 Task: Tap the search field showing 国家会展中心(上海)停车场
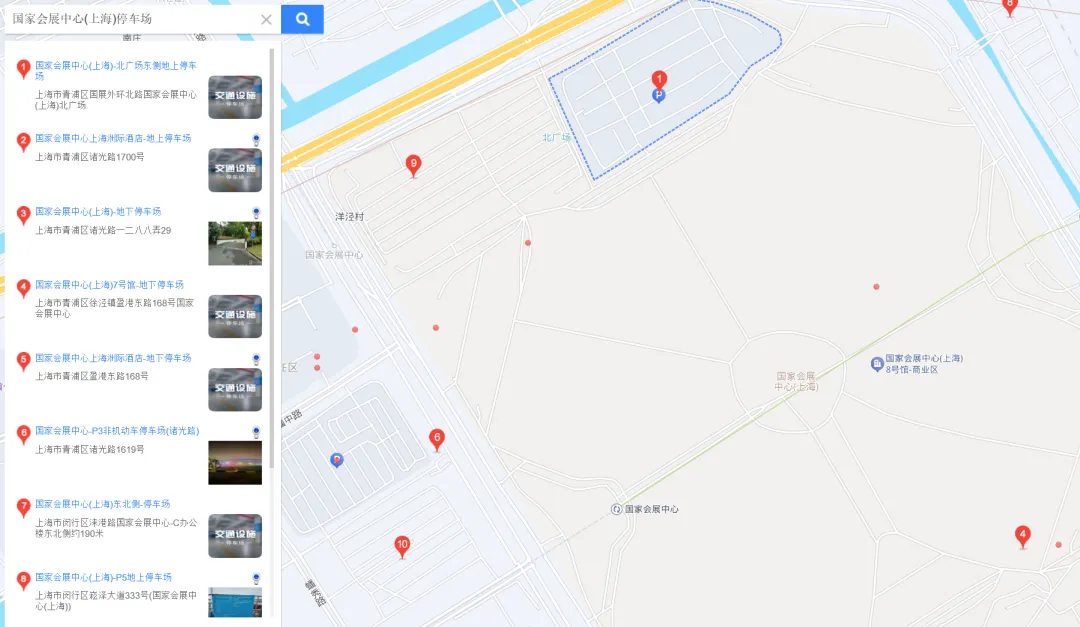point(130,19)
